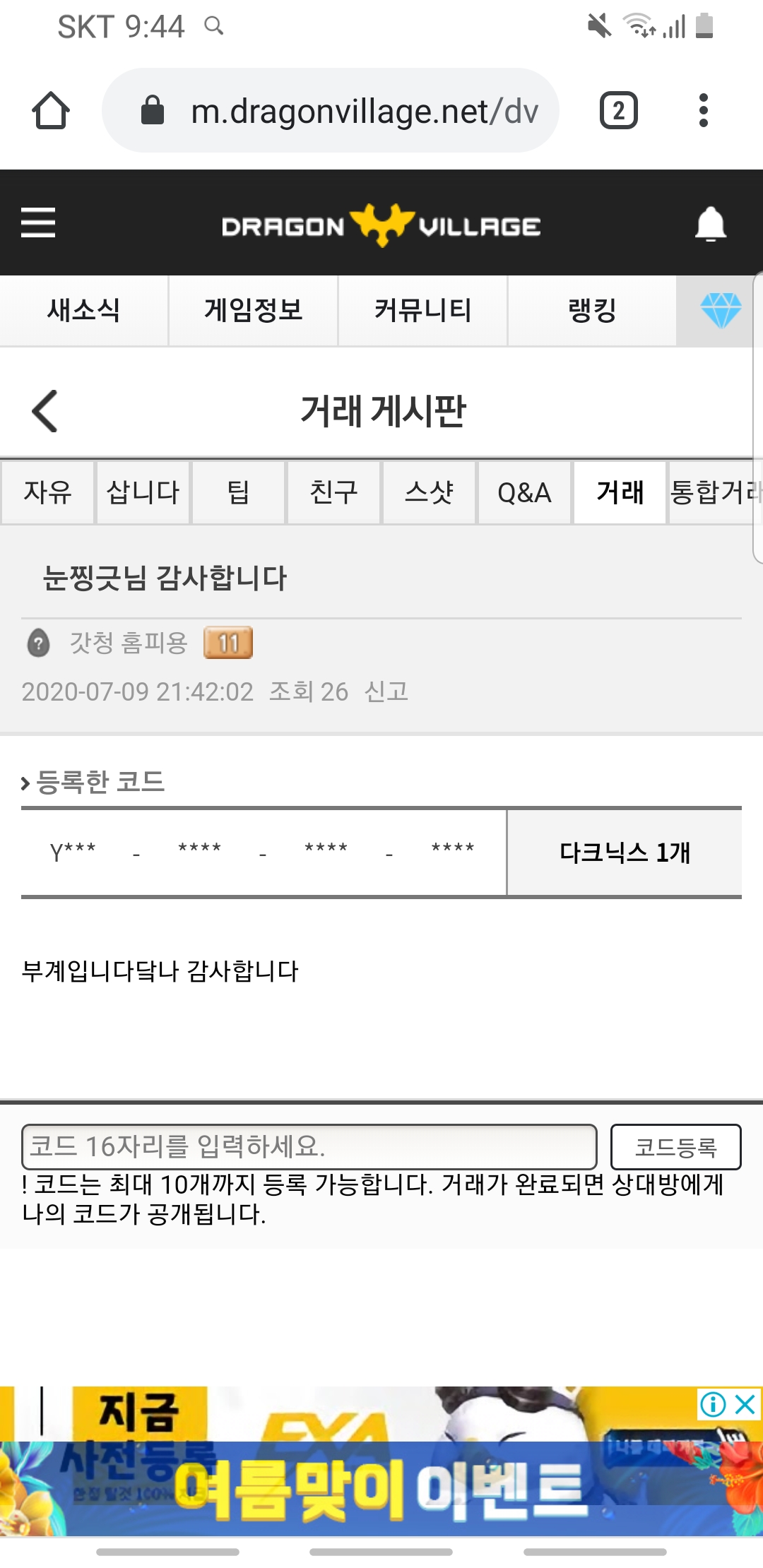The height and width of the screenshot is (1568, 763).
Task: Switch to the 자유 board tab
Action: point(47,492)
